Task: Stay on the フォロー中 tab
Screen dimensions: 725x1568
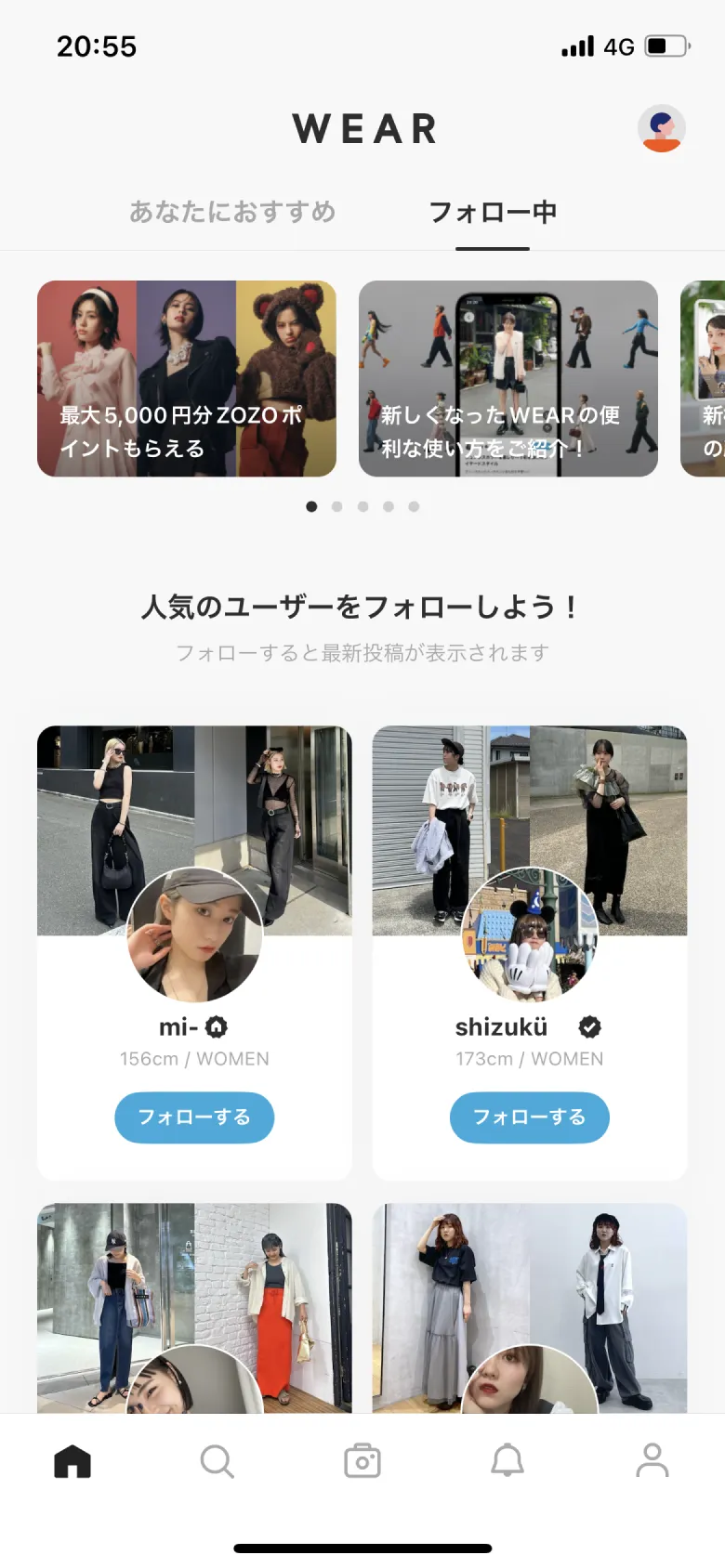Action: click(x=492, y=213)
